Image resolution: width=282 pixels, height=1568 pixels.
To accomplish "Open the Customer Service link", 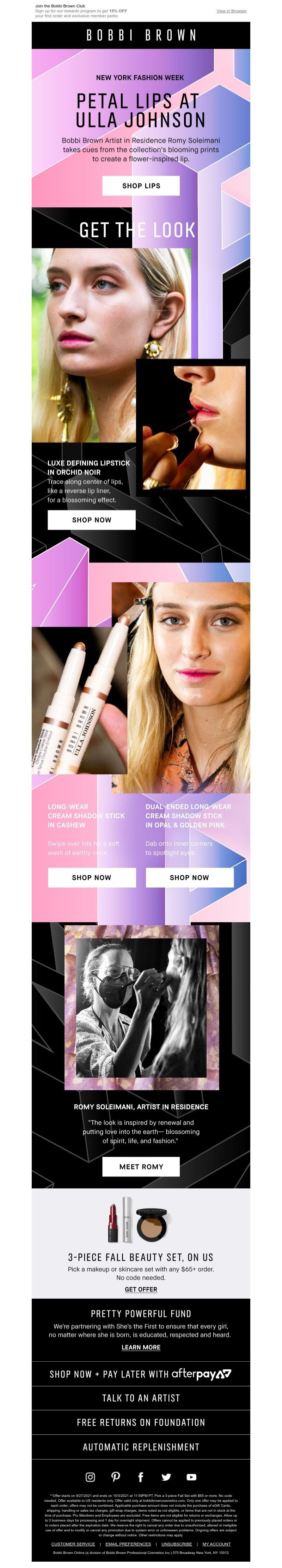I will [73, 1544].
